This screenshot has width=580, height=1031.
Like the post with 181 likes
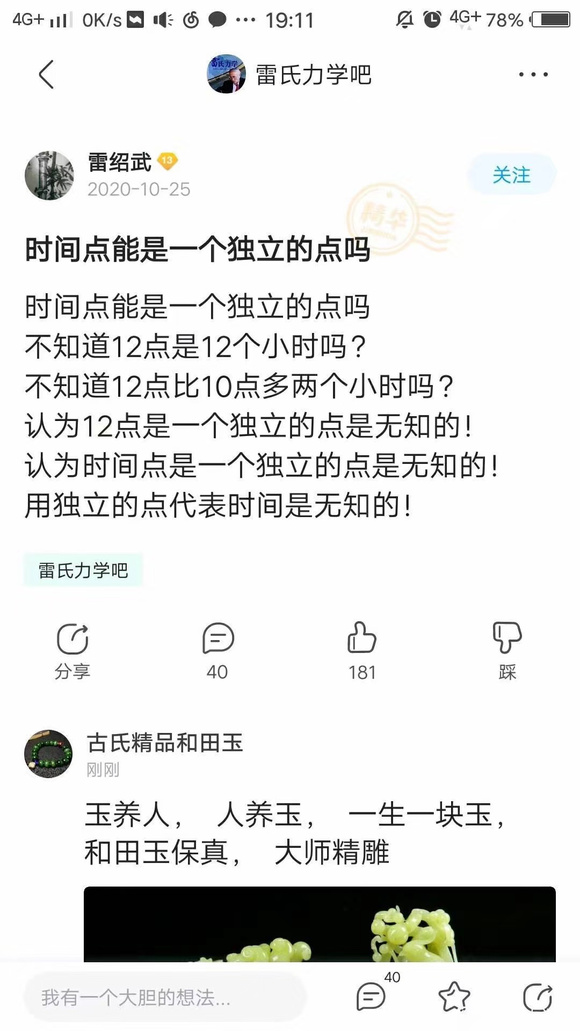pyautogui.click(x=362, y=651)
